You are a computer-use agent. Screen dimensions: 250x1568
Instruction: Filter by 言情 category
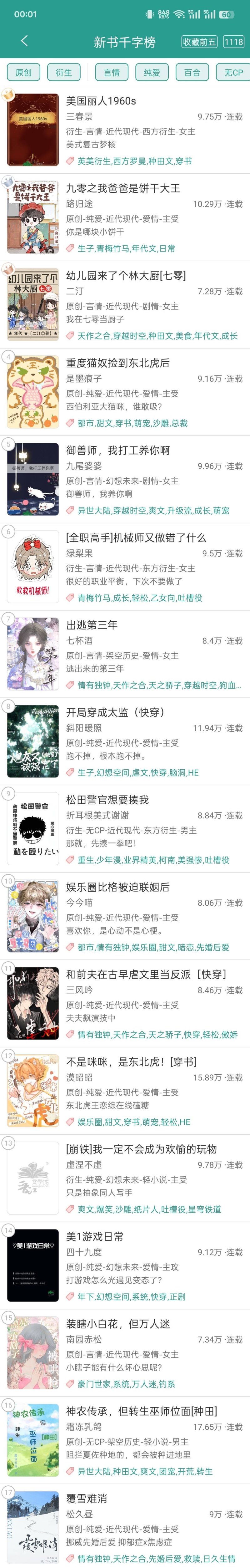click(112, 73)
